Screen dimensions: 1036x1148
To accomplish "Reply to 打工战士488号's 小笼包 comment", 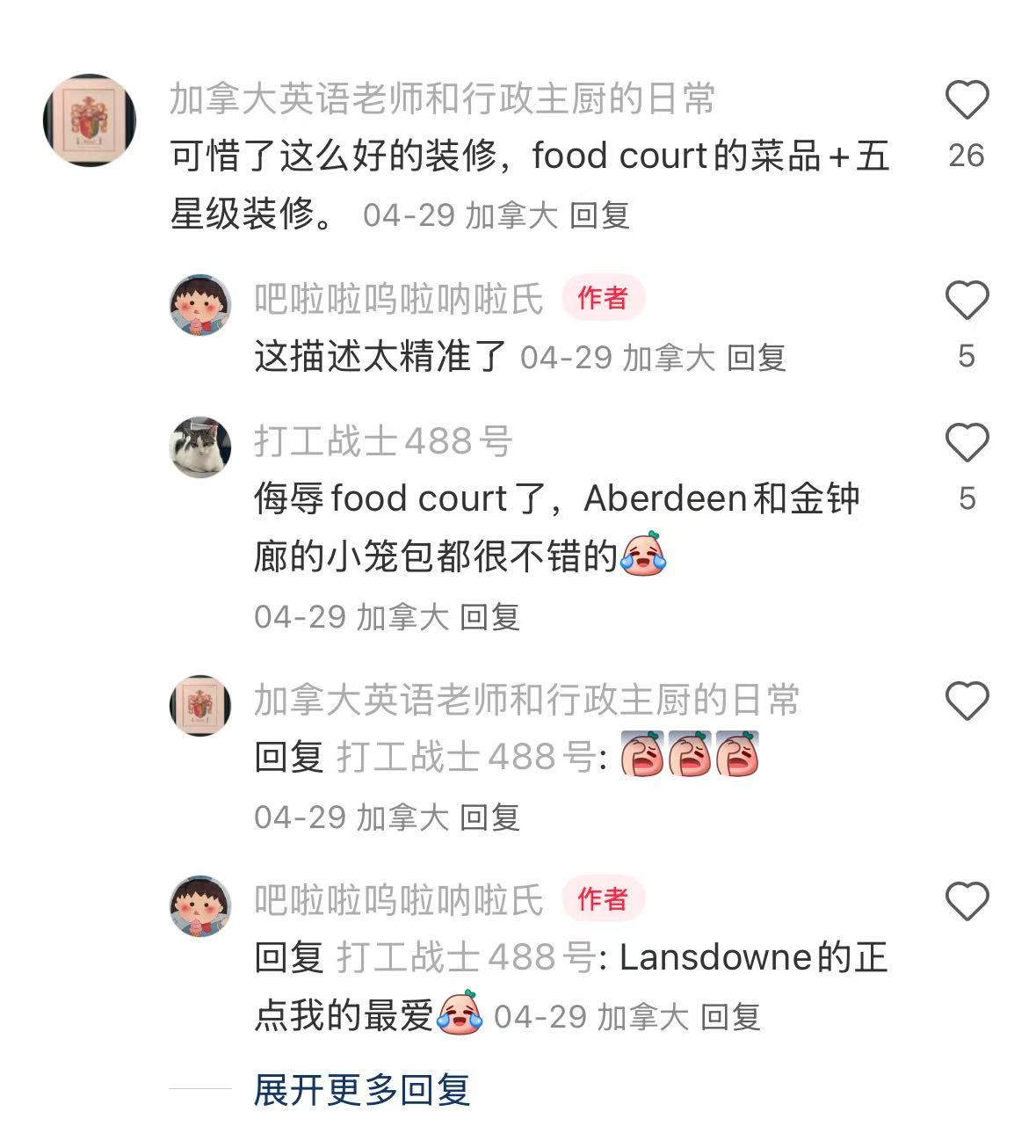I will click(x=489, y=617).
